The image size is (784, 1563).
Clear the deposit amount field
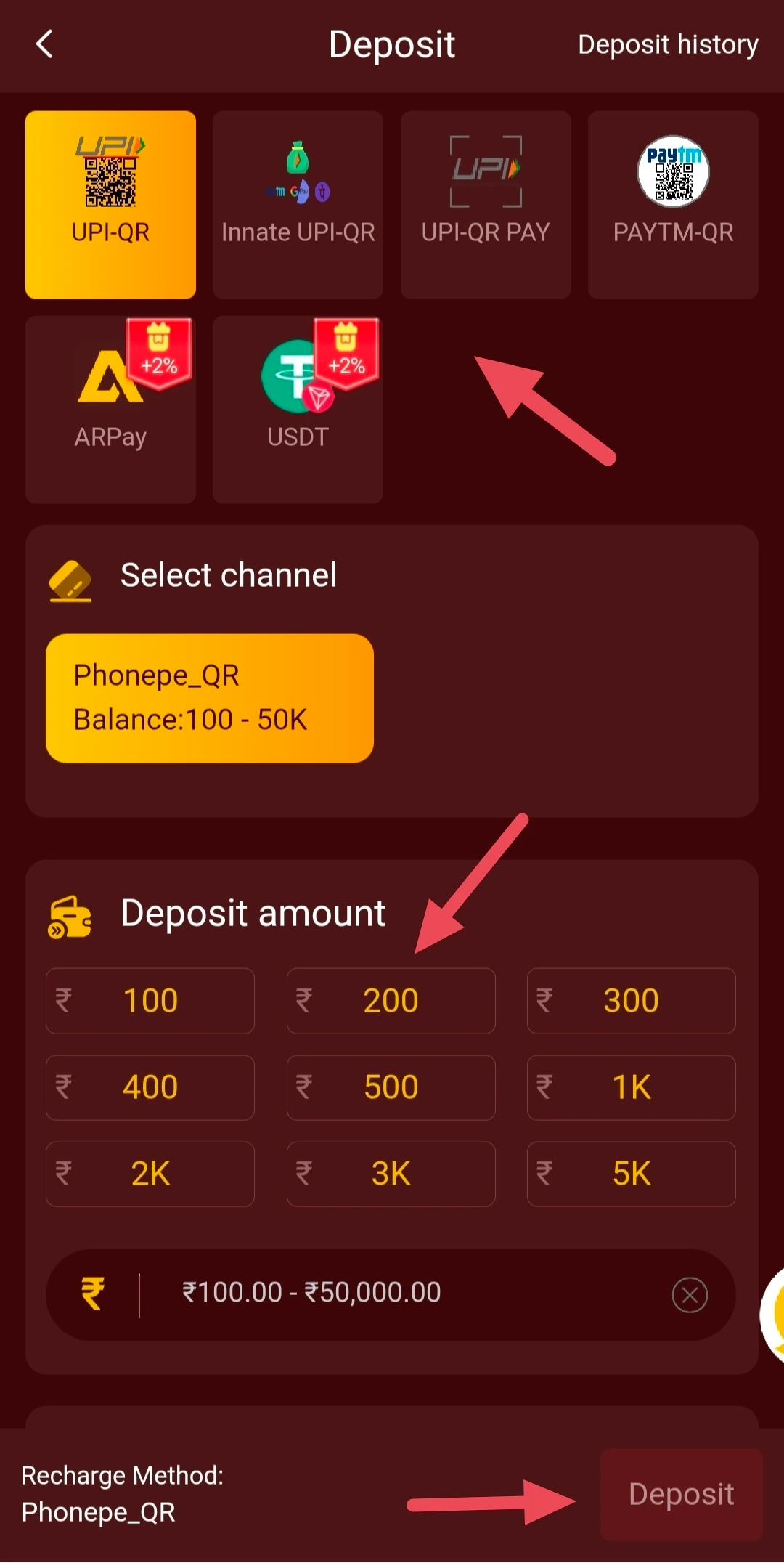[690, 1295]
